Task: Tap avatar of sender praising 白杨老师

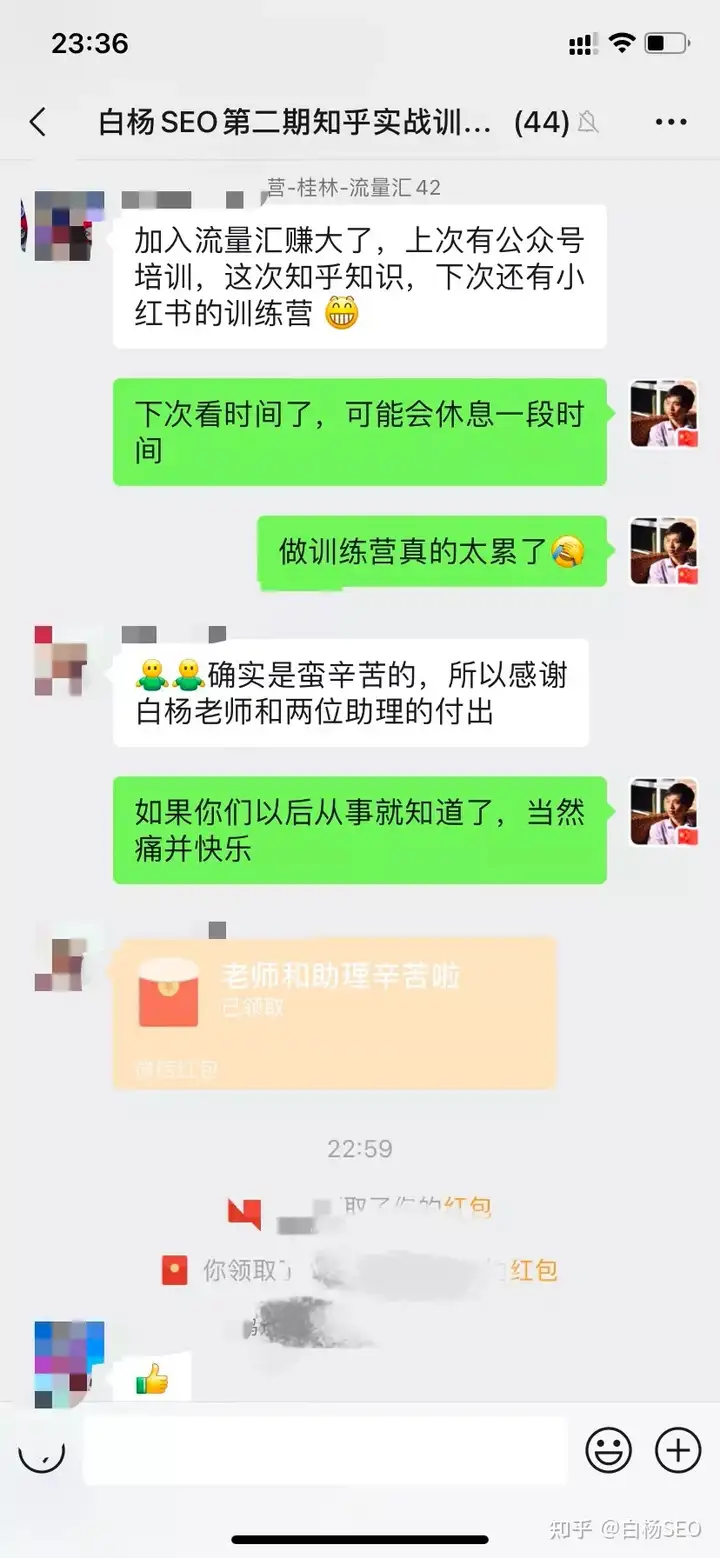Action: pos(60,661)
